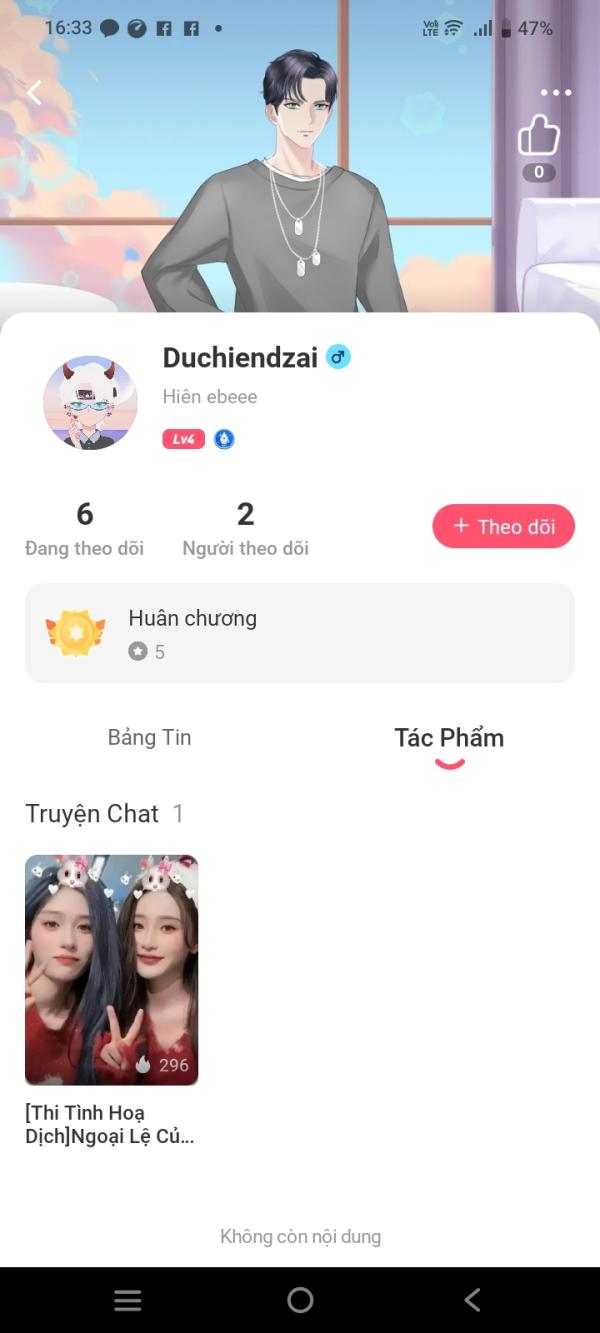Open the three-dot overflow menu
Viewport: 600px width, 1333px height.
555,93
